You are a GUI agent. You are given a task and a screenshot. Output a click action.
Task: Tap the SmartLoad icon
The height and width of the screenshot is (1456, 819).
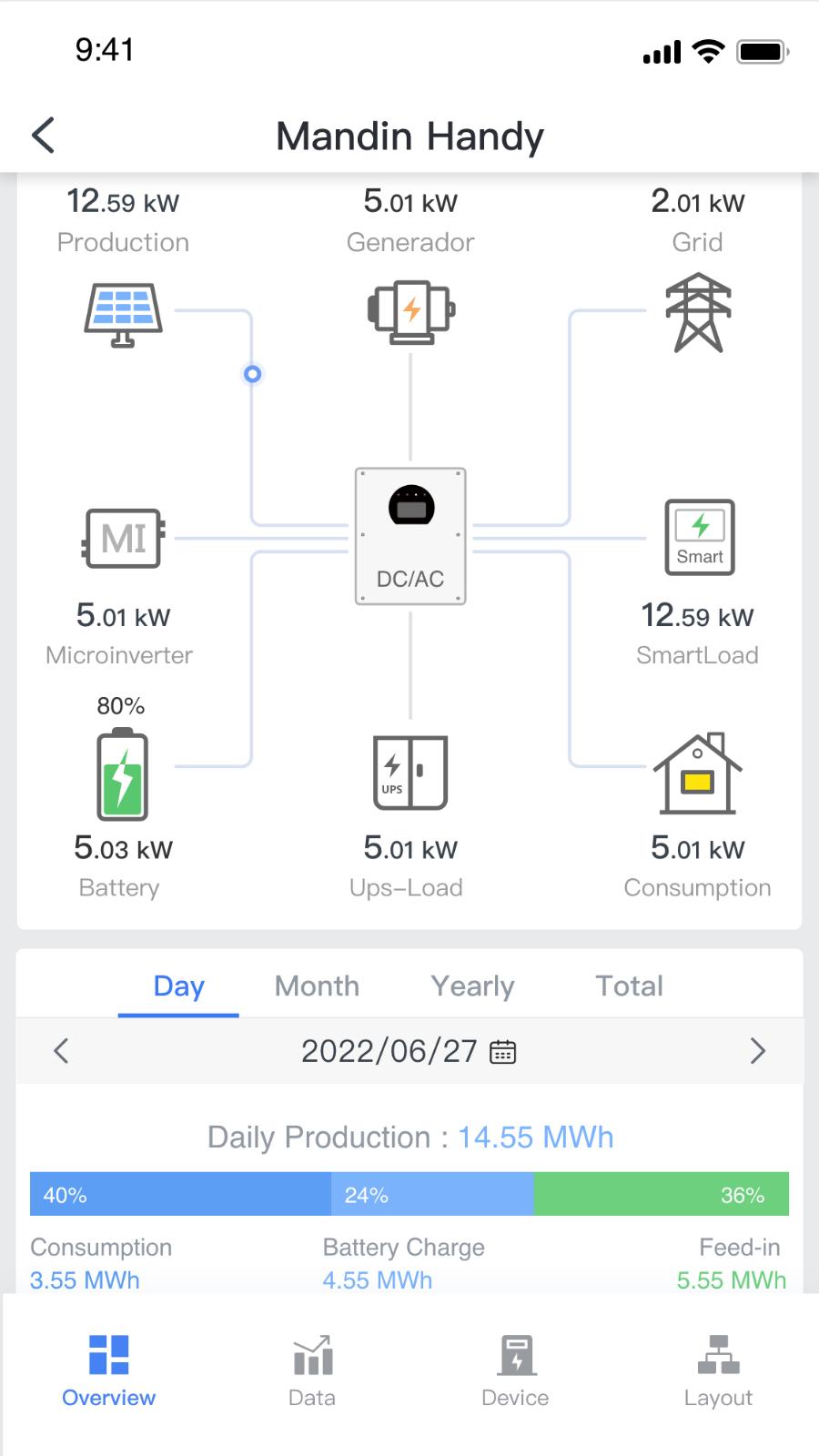click(x=699, y=537)
